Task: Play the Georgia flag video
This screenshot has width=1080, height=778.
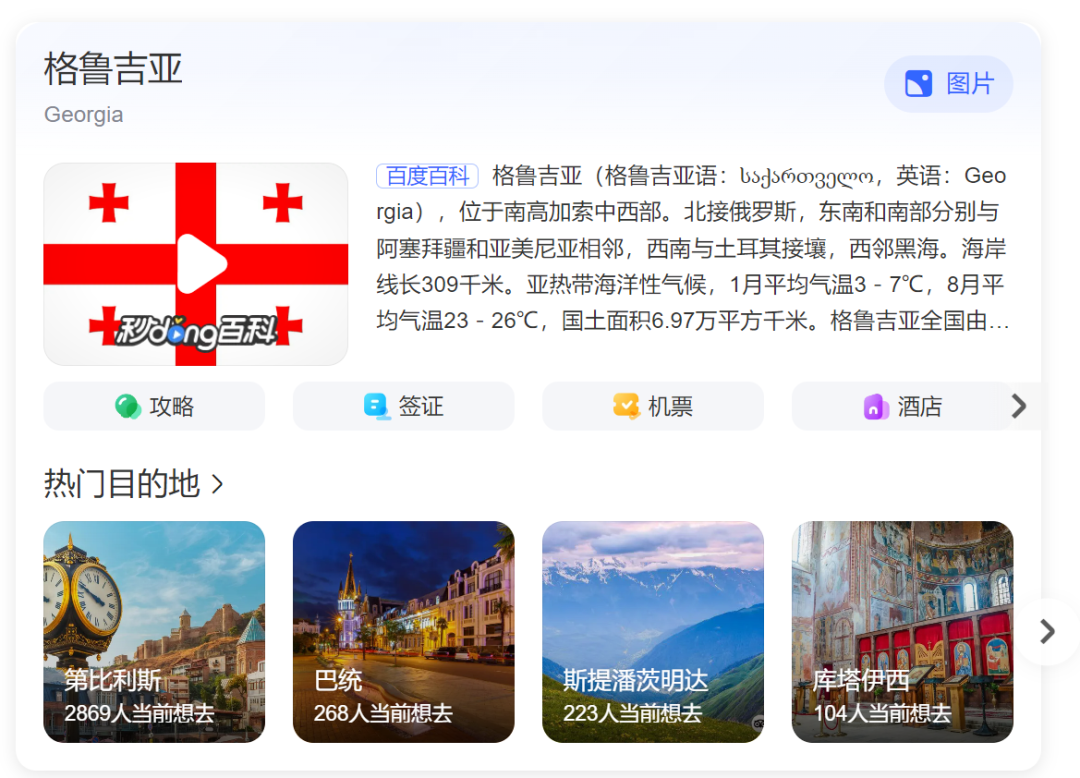Action: pos(196,264)
